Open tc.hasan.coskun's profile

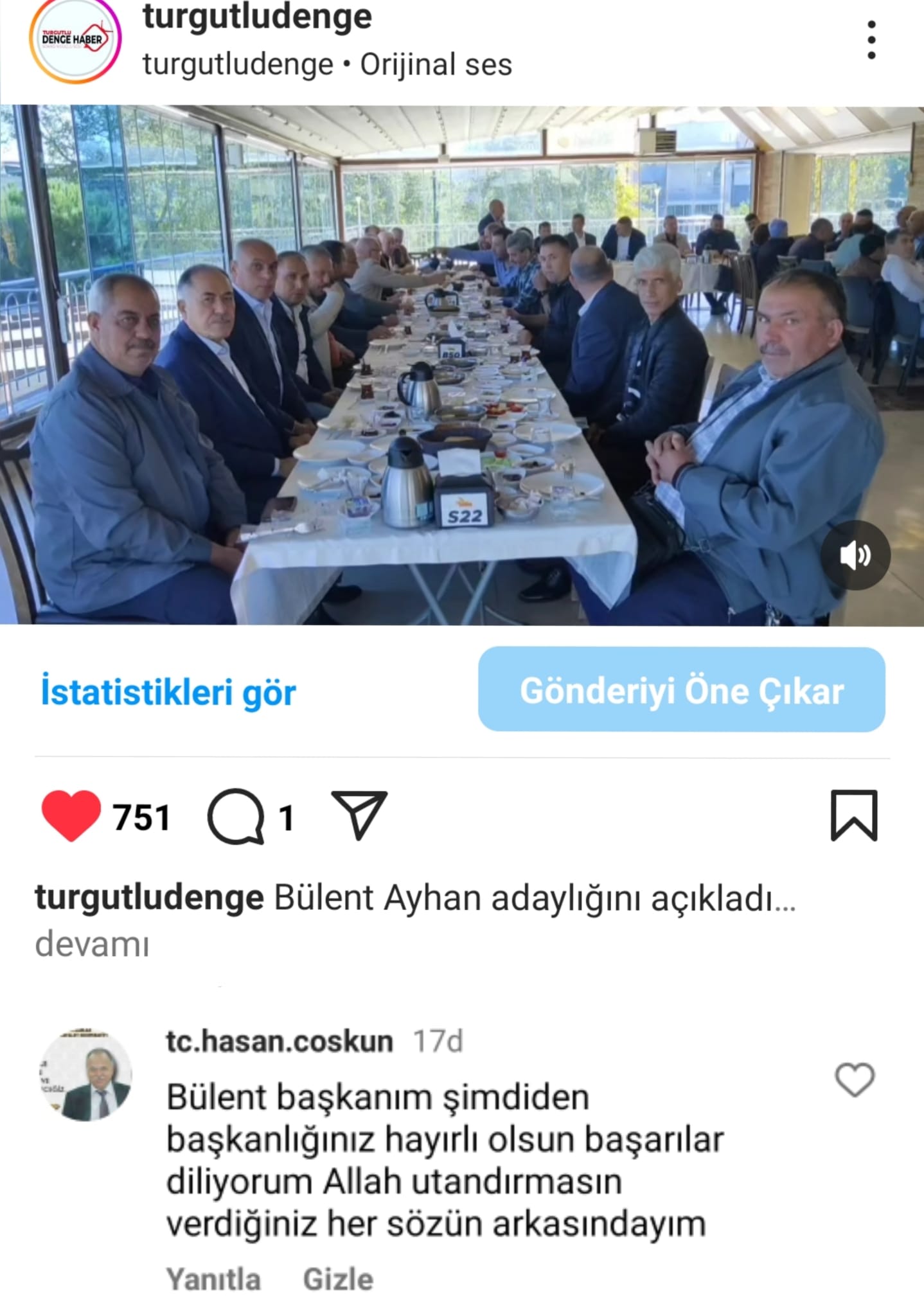click(x=280, y=1042)
